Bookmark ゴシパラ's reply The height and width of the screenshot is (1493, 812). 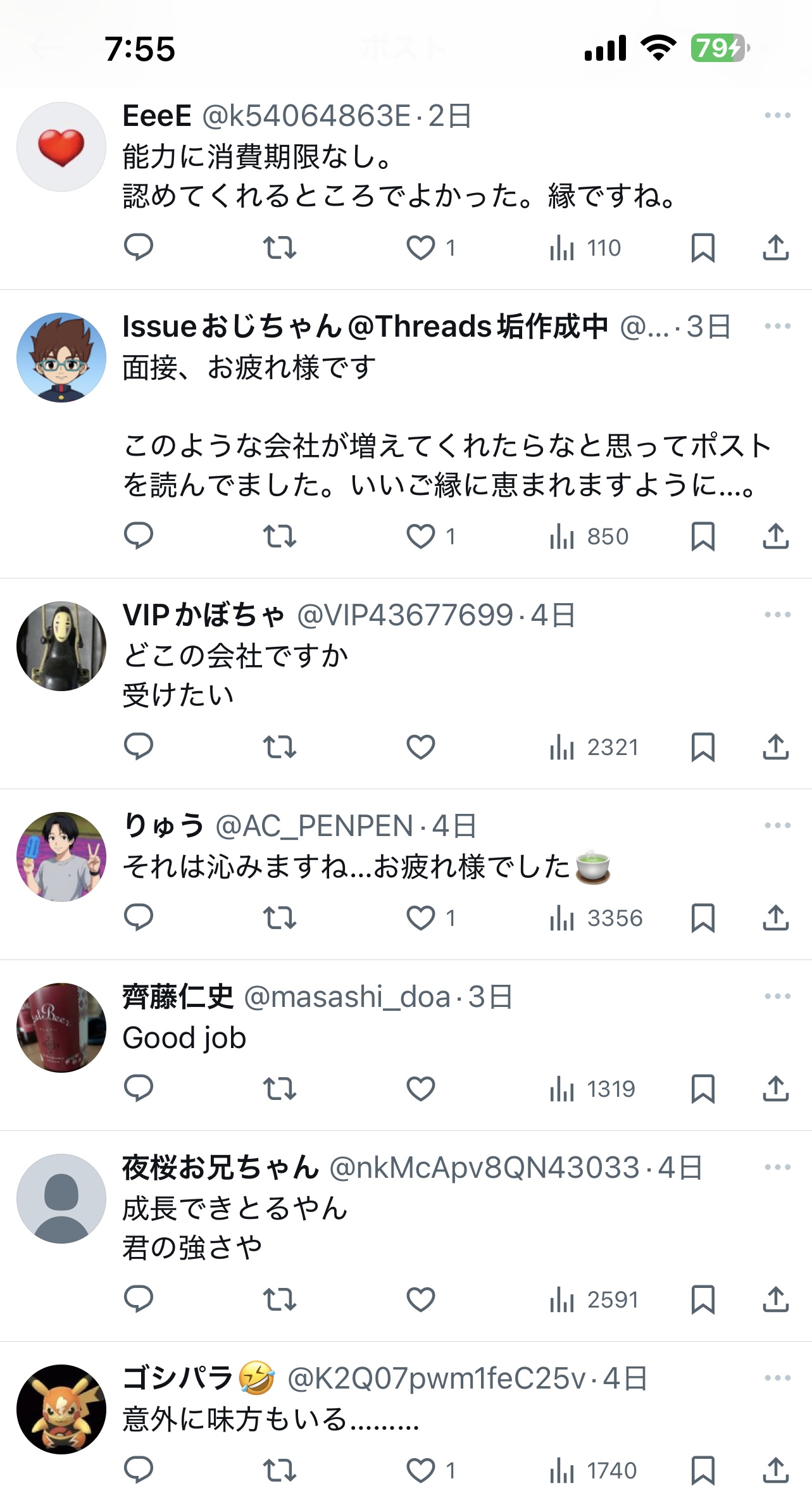[x=703, y=1470]
